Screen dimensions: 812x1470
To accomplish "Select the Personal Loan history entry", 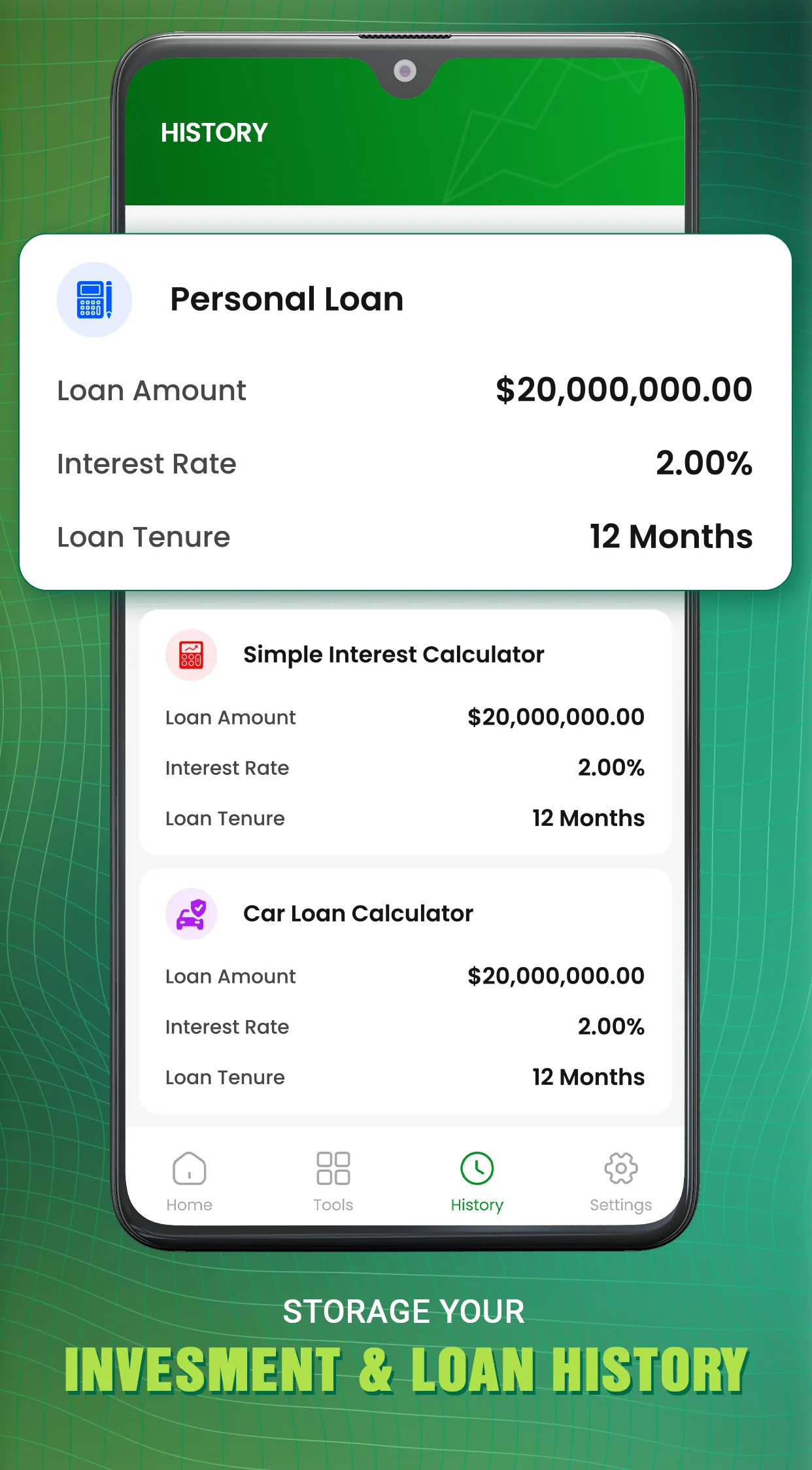I will (x=405, y=412).
